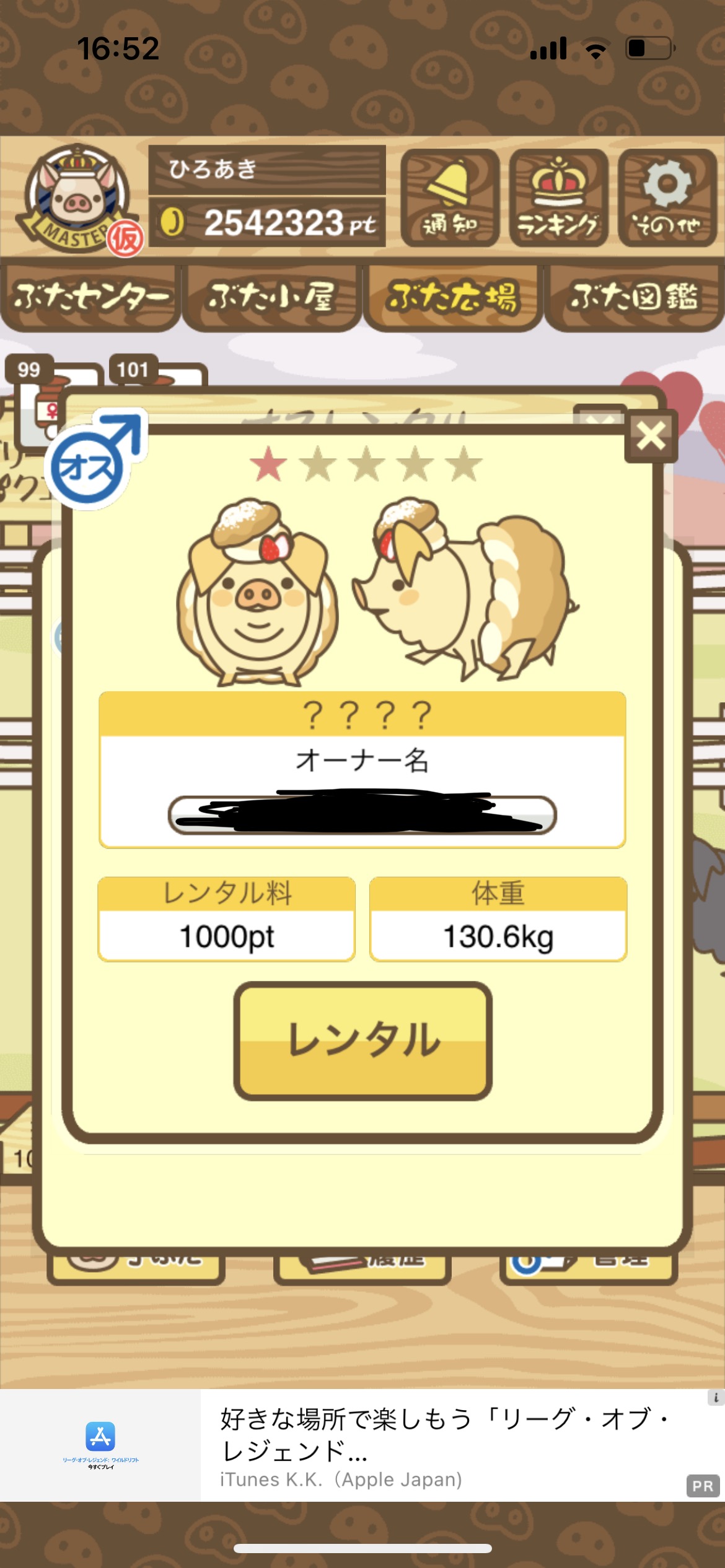
Task: Open the League of Legends ad banner
Action: (x=362, y=1446)
